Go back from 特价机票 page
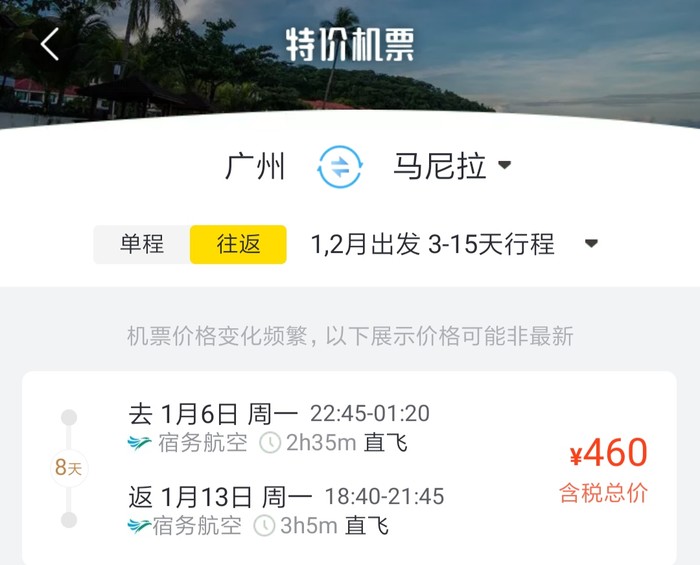Viewport: 700px width, 565px height. click(x=50, y=44)
